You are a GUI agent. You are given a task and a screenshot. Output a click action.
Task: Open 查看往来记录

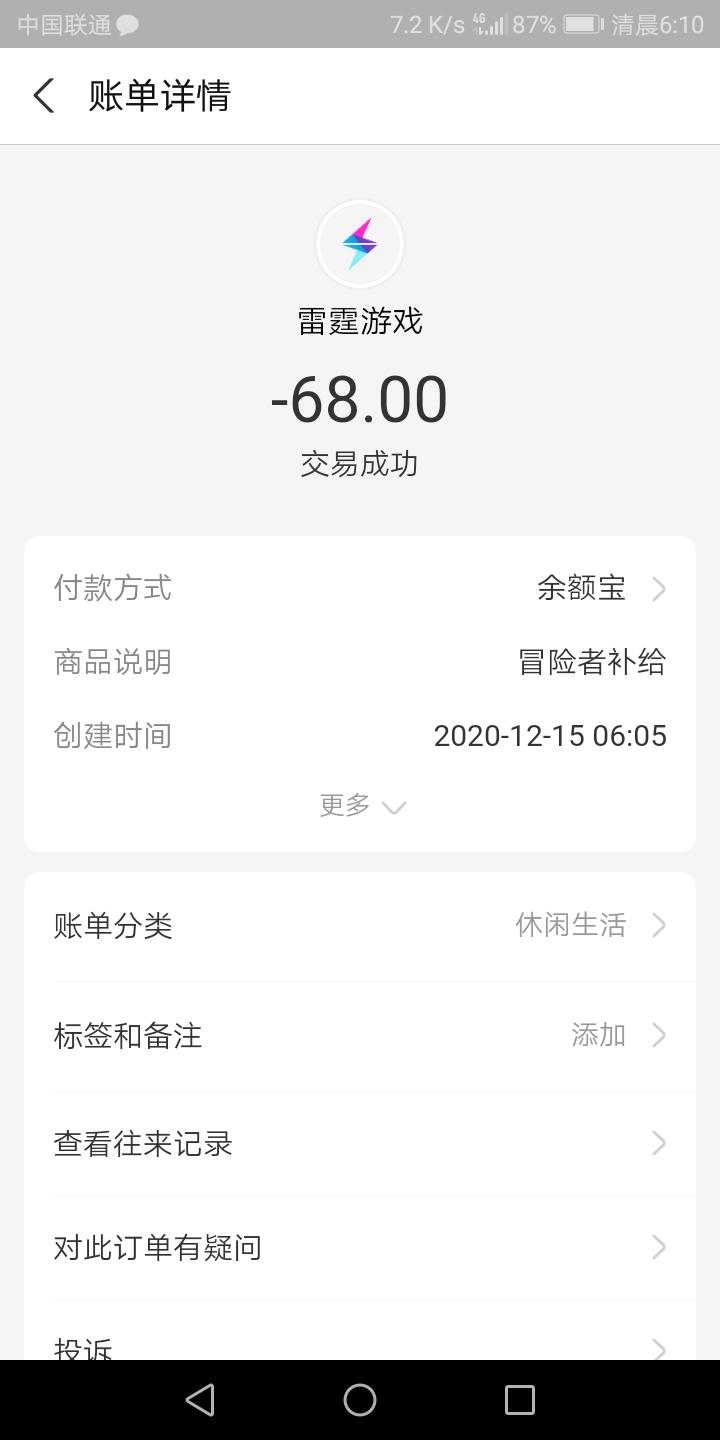tap(360, 1143)
